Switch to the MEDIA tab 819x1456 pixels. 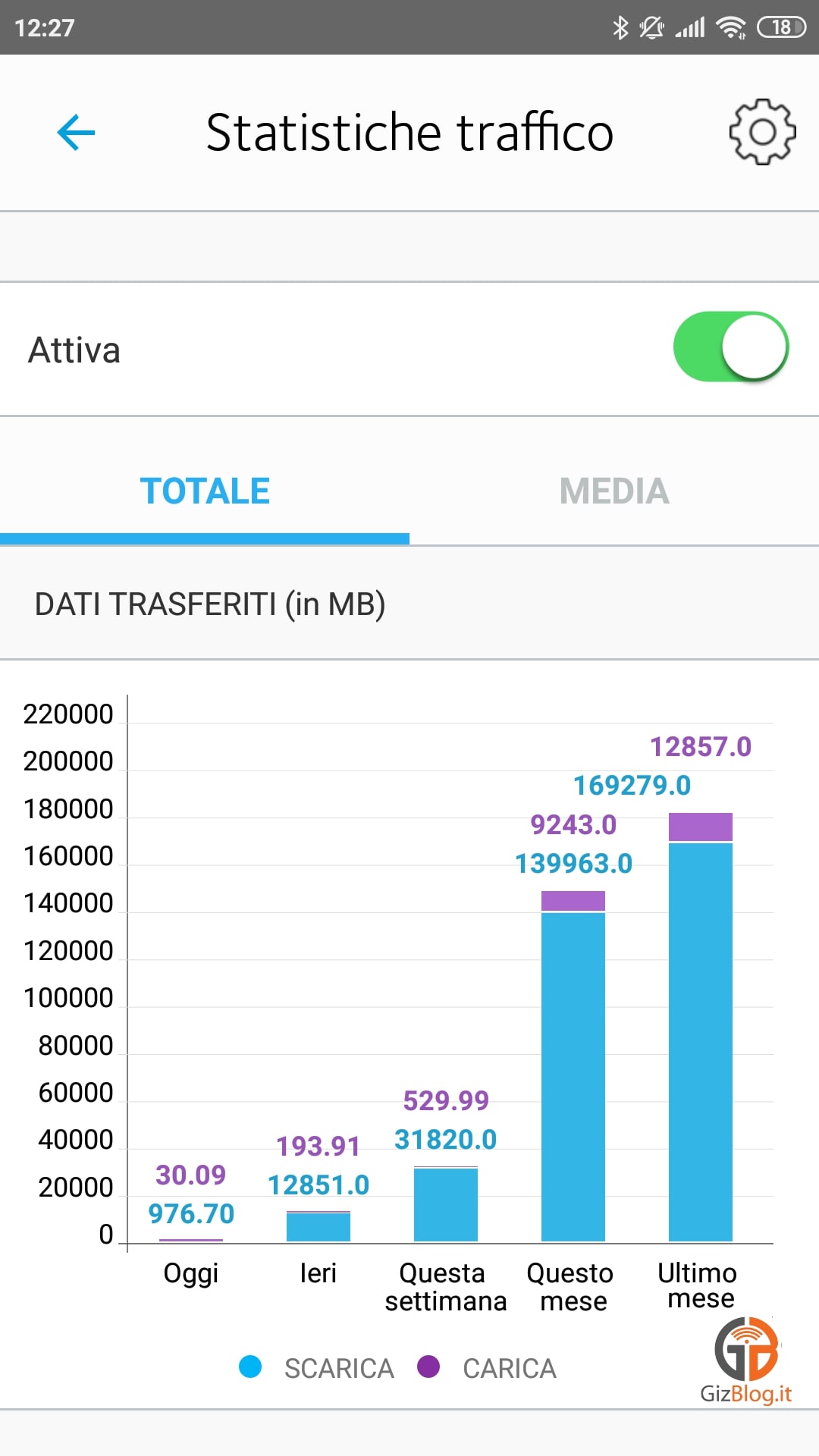614,491
